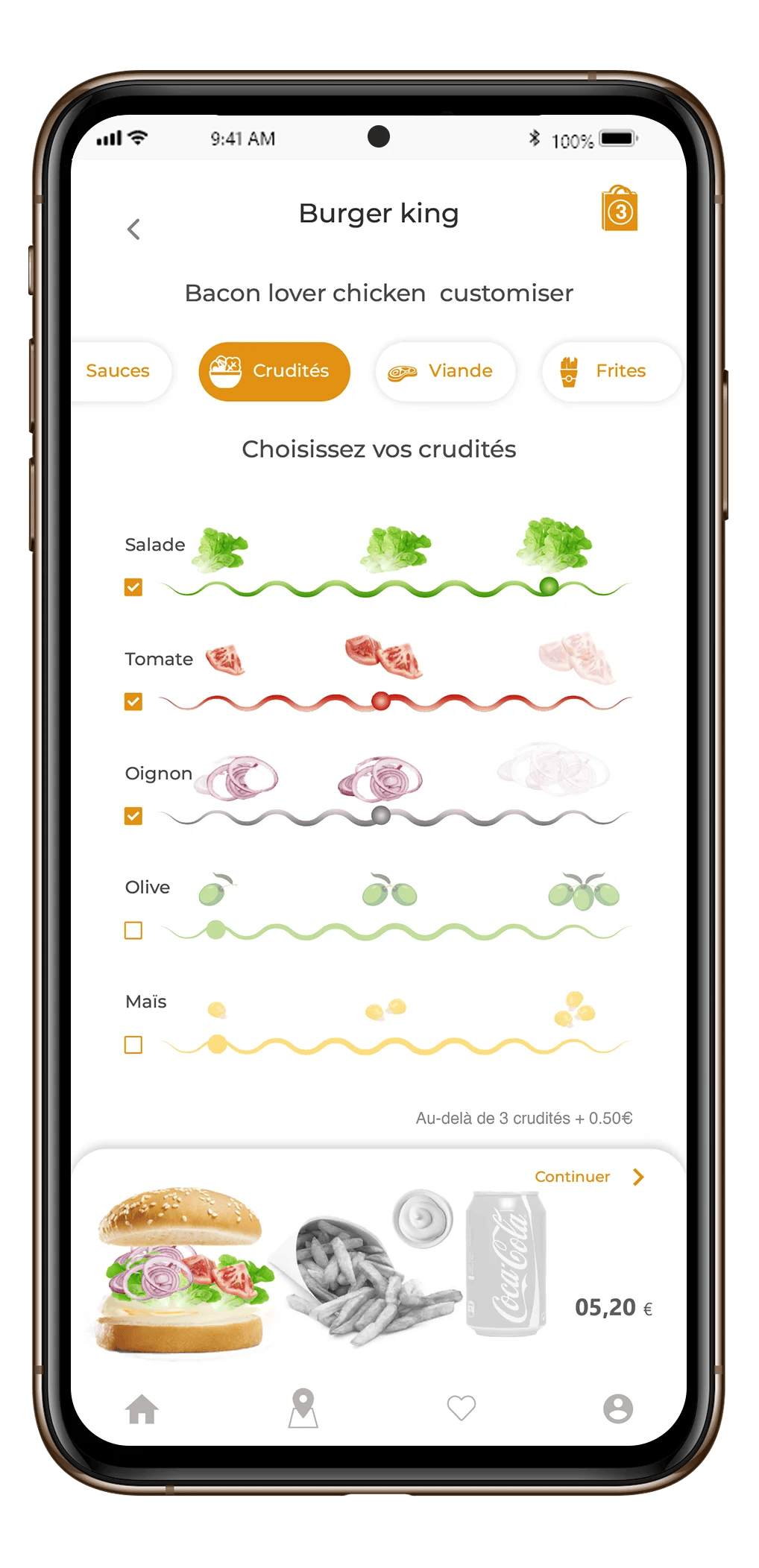Switch to the Viande tab
759x1568 pixels.
[x=445, y=371]
